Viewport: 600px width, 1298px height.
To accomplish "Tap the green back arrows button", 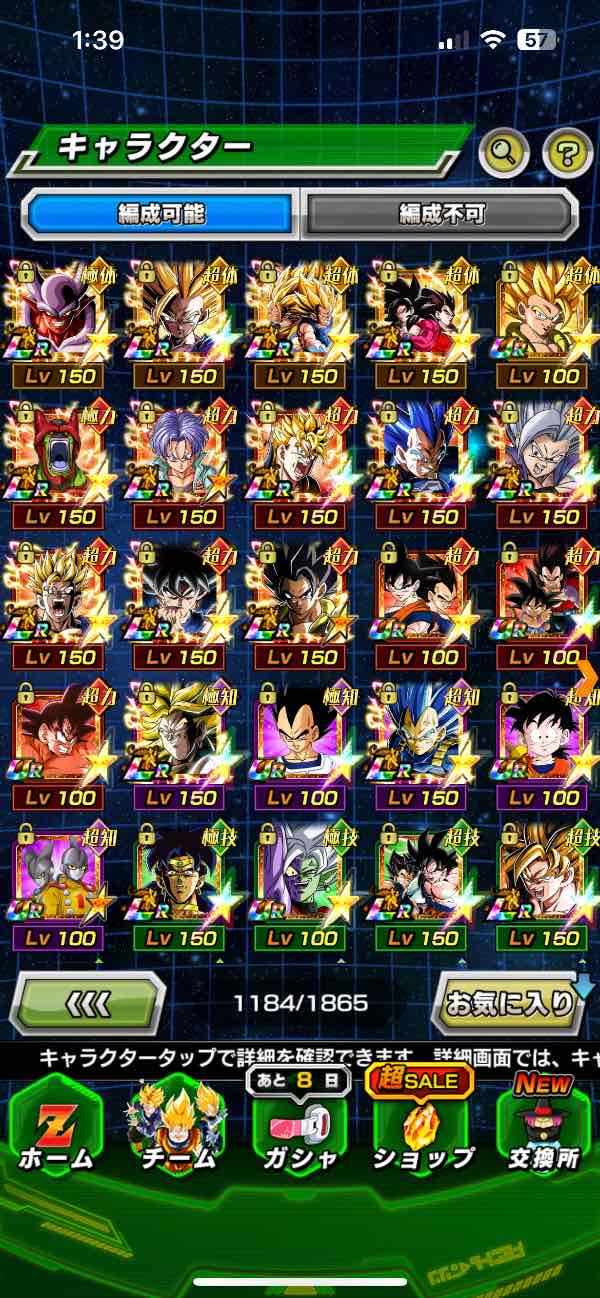I will click(x=87, y=1003).
